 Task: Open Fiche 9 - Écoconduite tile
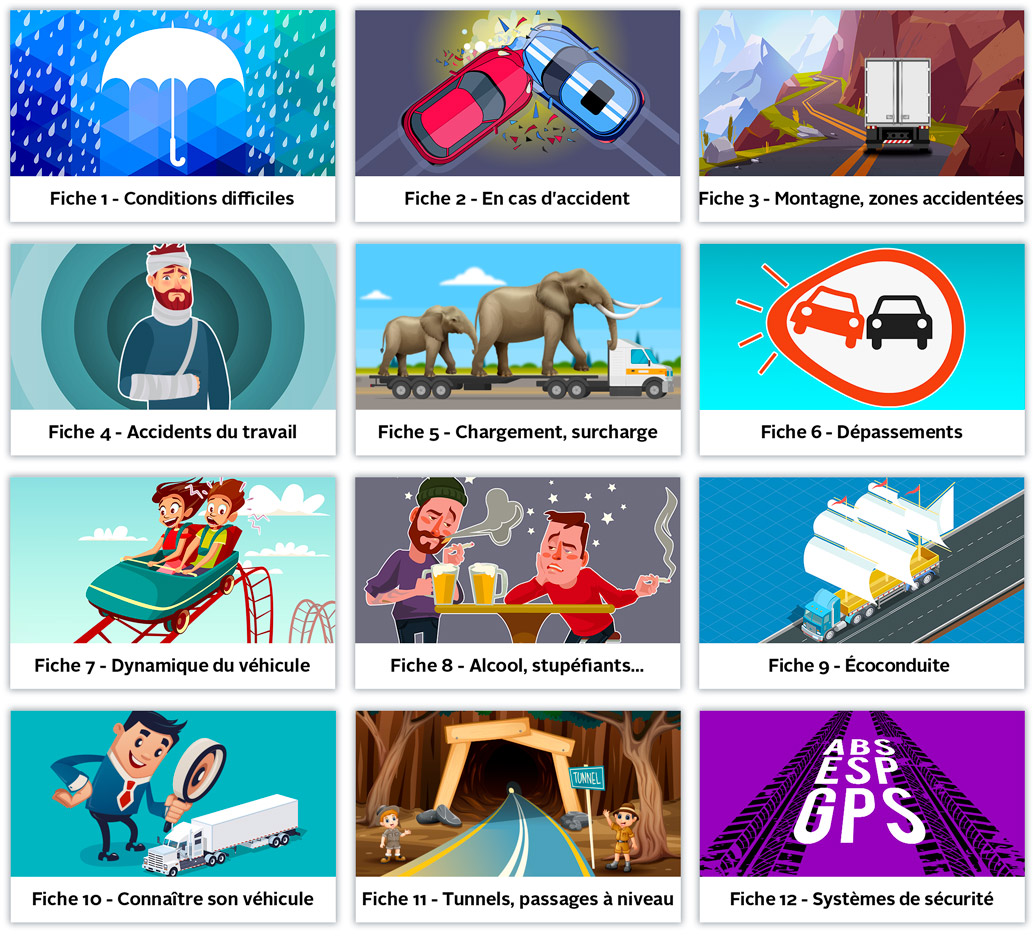[861, 582]
